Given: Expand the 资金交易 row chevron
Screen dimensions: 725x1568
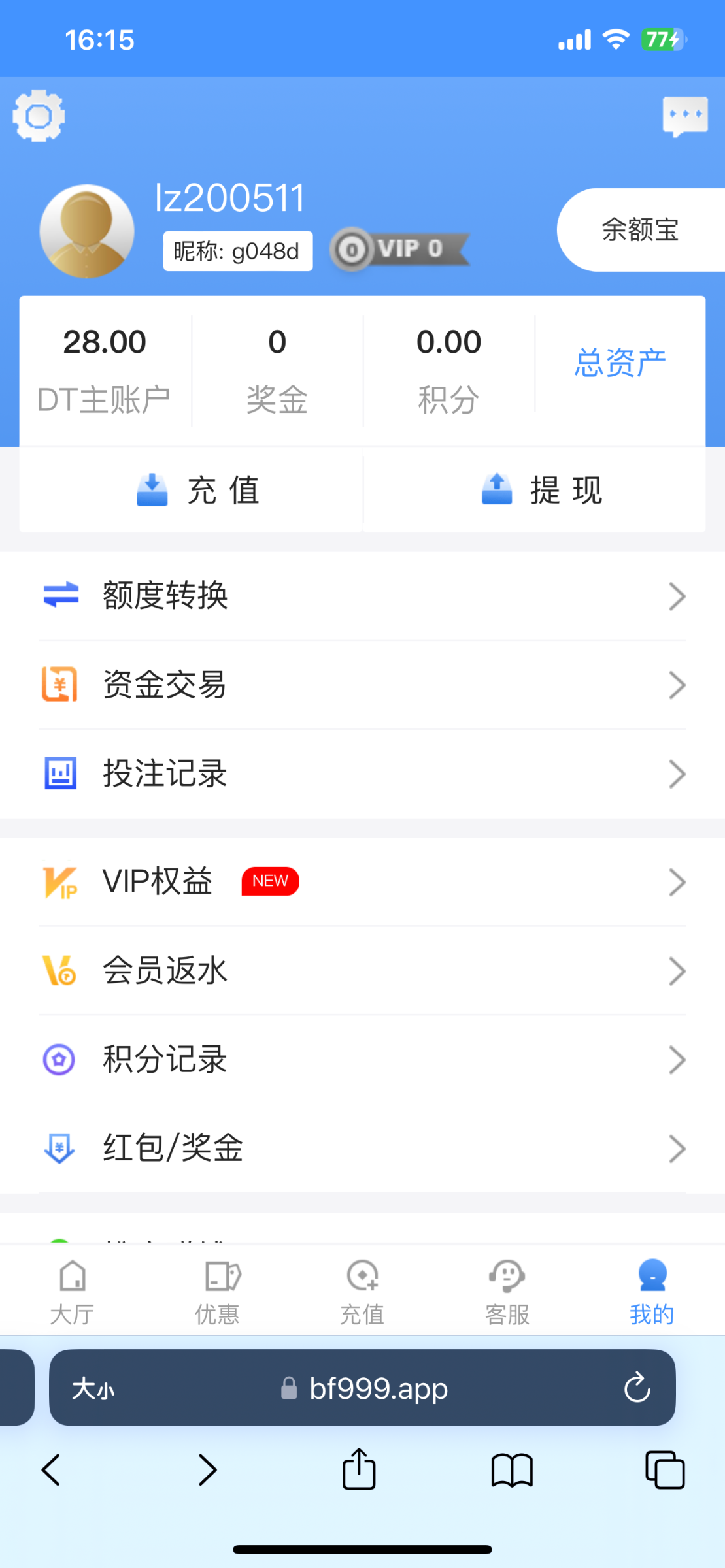Looking at the screenshot, I should point(677,685).
